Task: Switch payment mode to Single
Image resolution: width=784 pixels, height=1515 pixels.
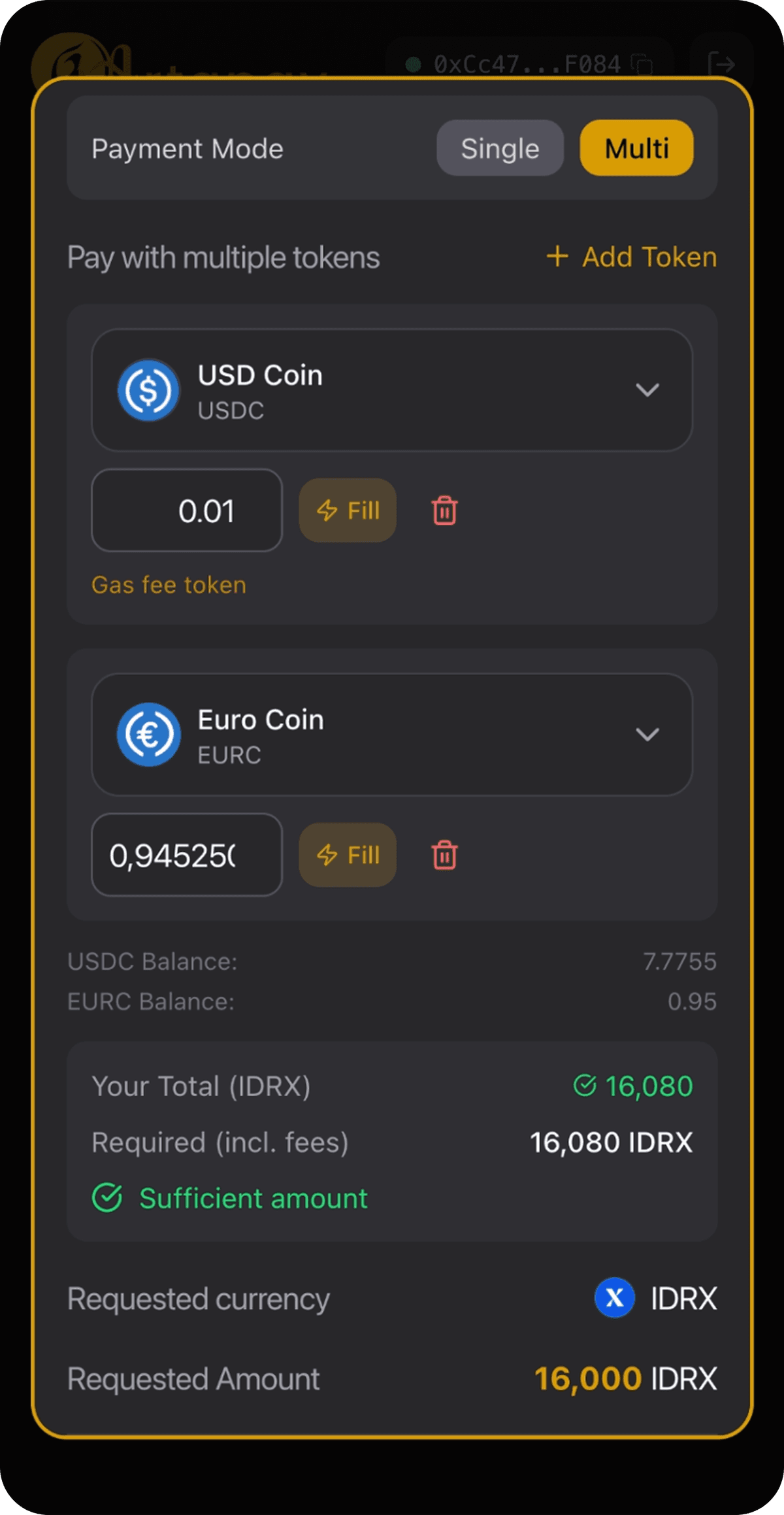Action: click(x=500, y=148)
